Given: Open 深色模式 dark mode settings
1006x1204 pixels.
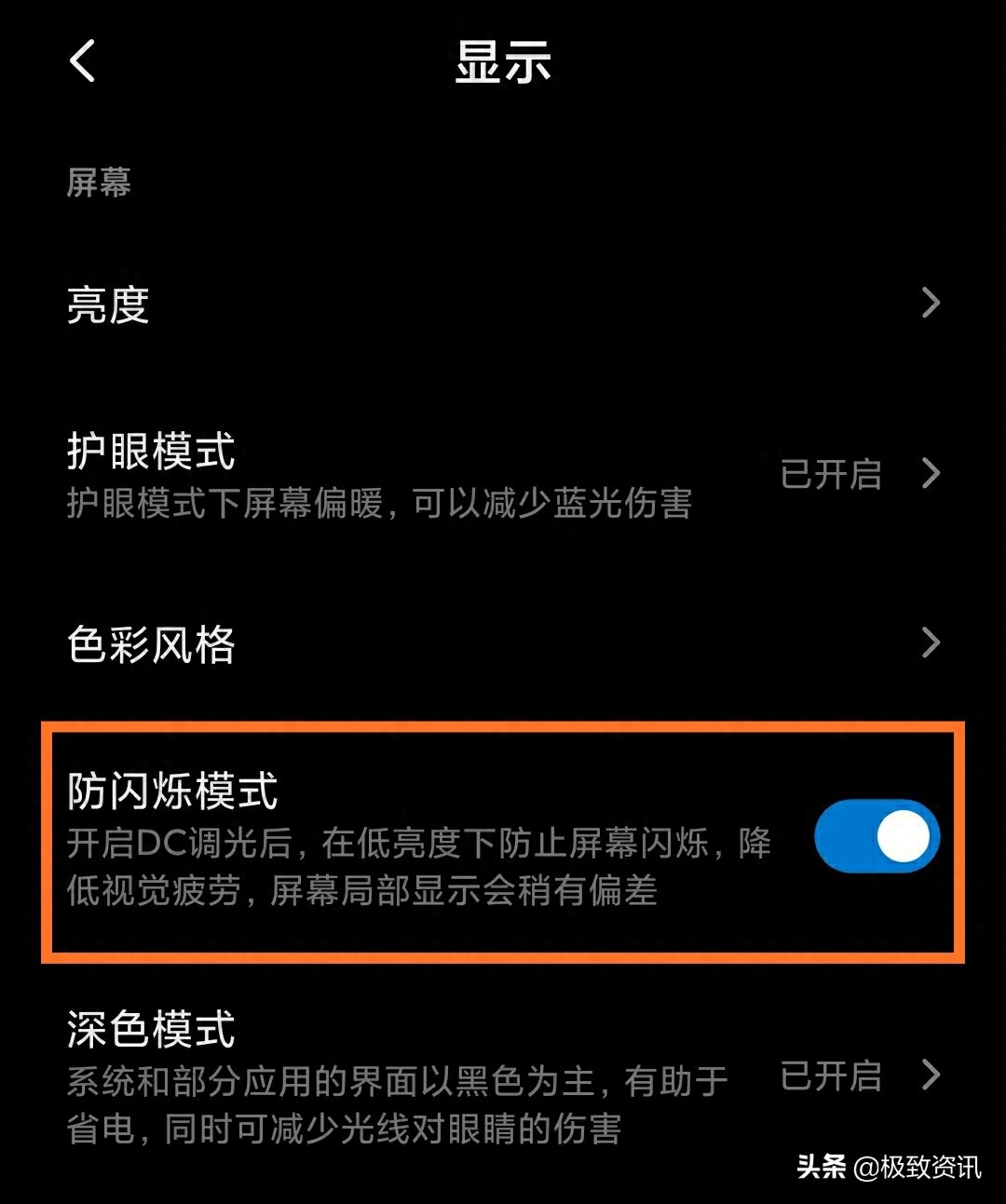Looking at the screenshot, I should click(x=503, y=1076).
